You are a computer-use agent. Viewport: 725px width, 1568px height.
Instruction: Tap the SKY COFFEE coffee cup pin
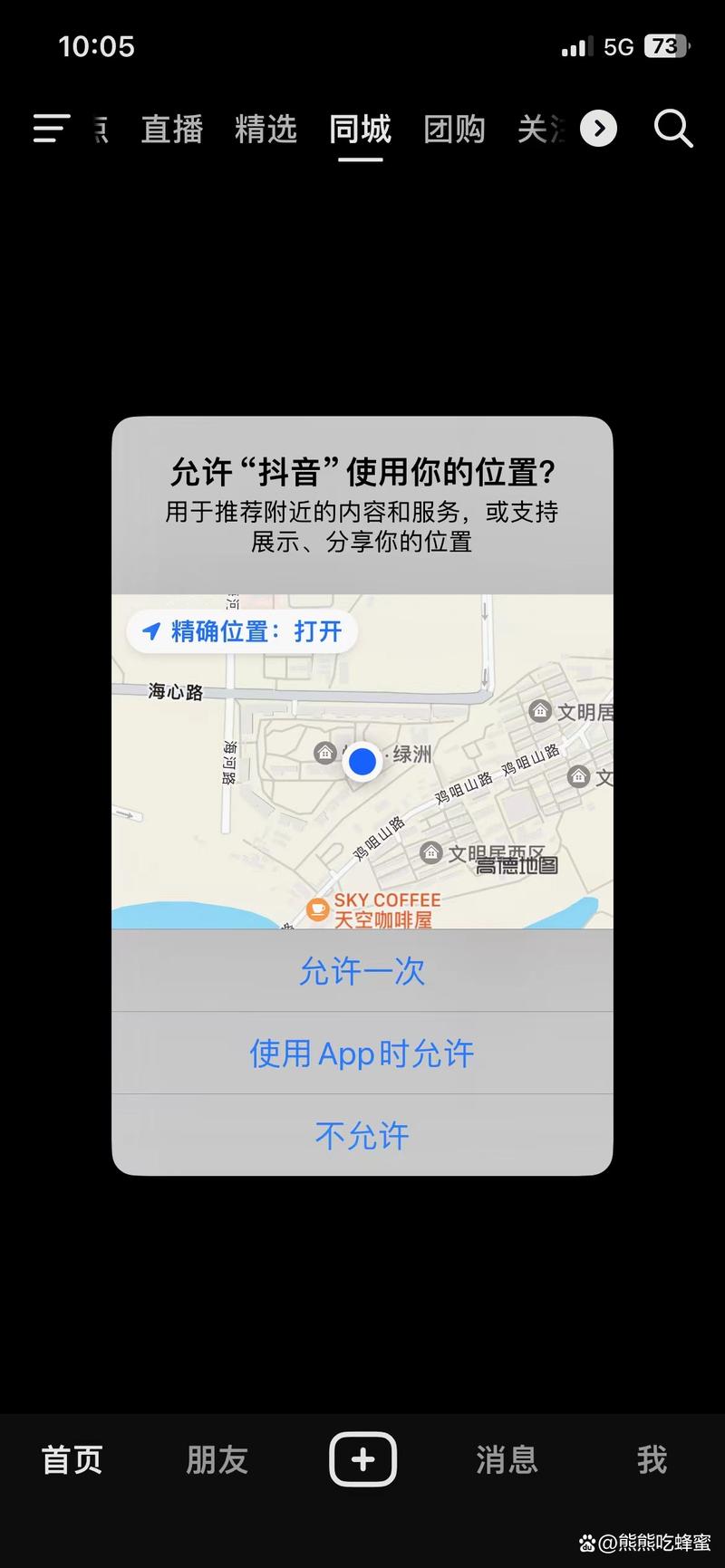tap(317, 909)
